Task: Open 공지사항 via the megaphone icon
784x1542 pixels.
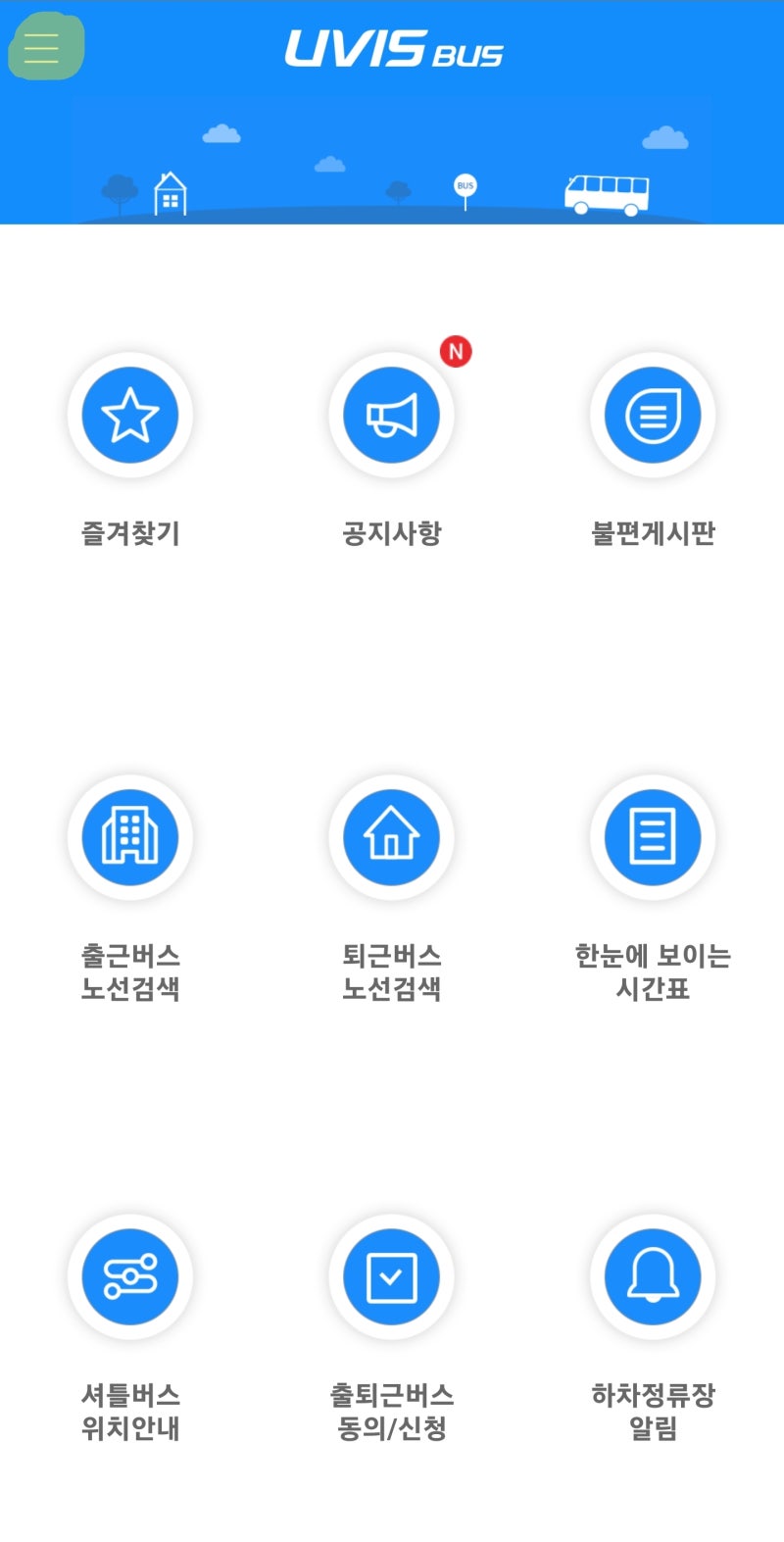Action: (392, 415)
